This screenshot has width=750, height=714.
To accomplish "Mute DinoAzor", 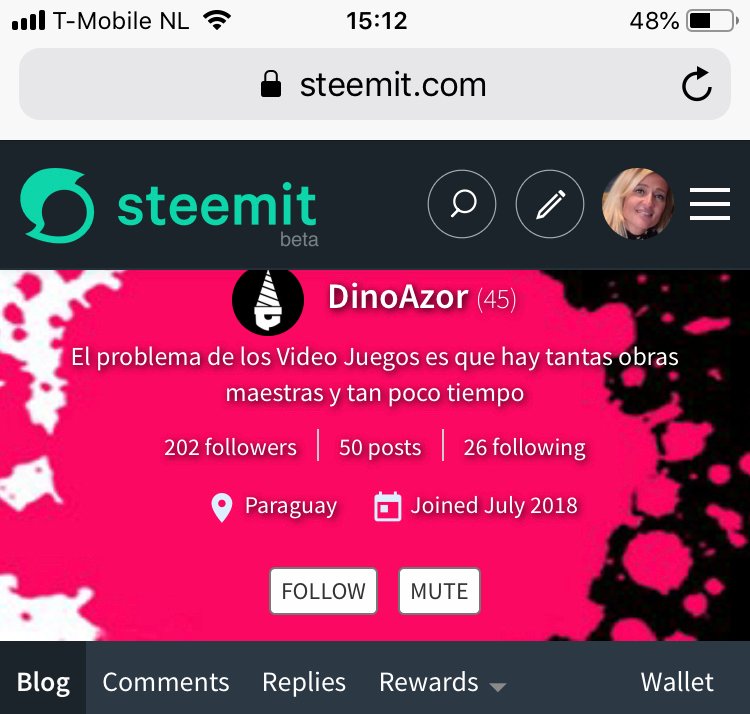I will (x=439, y=591).
